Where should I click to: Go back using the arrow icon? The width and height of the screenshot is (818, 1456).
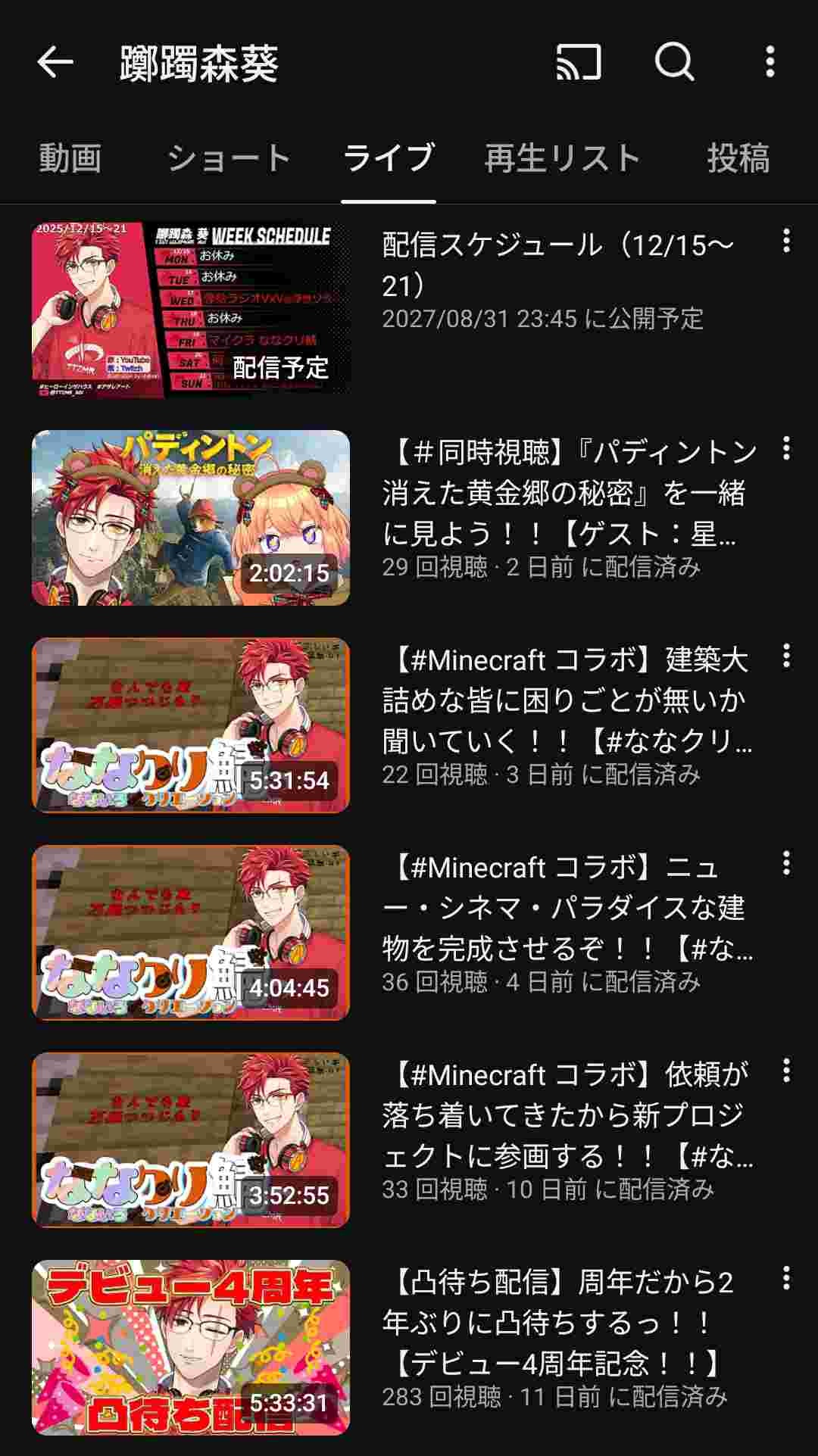[x=55, y=62]
